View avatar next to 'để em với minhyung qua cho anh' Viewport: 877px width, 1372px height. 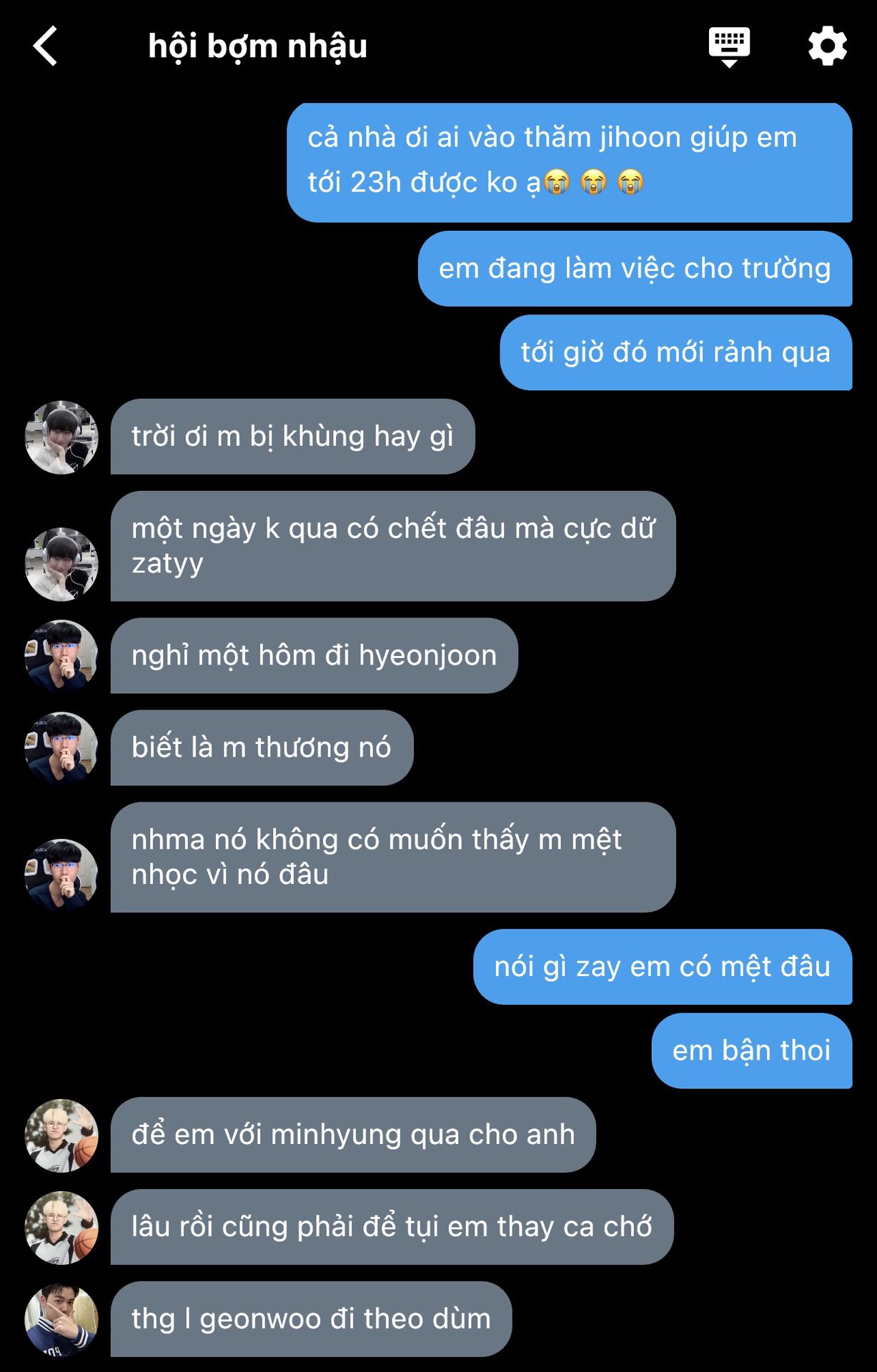pos(61,1135)
